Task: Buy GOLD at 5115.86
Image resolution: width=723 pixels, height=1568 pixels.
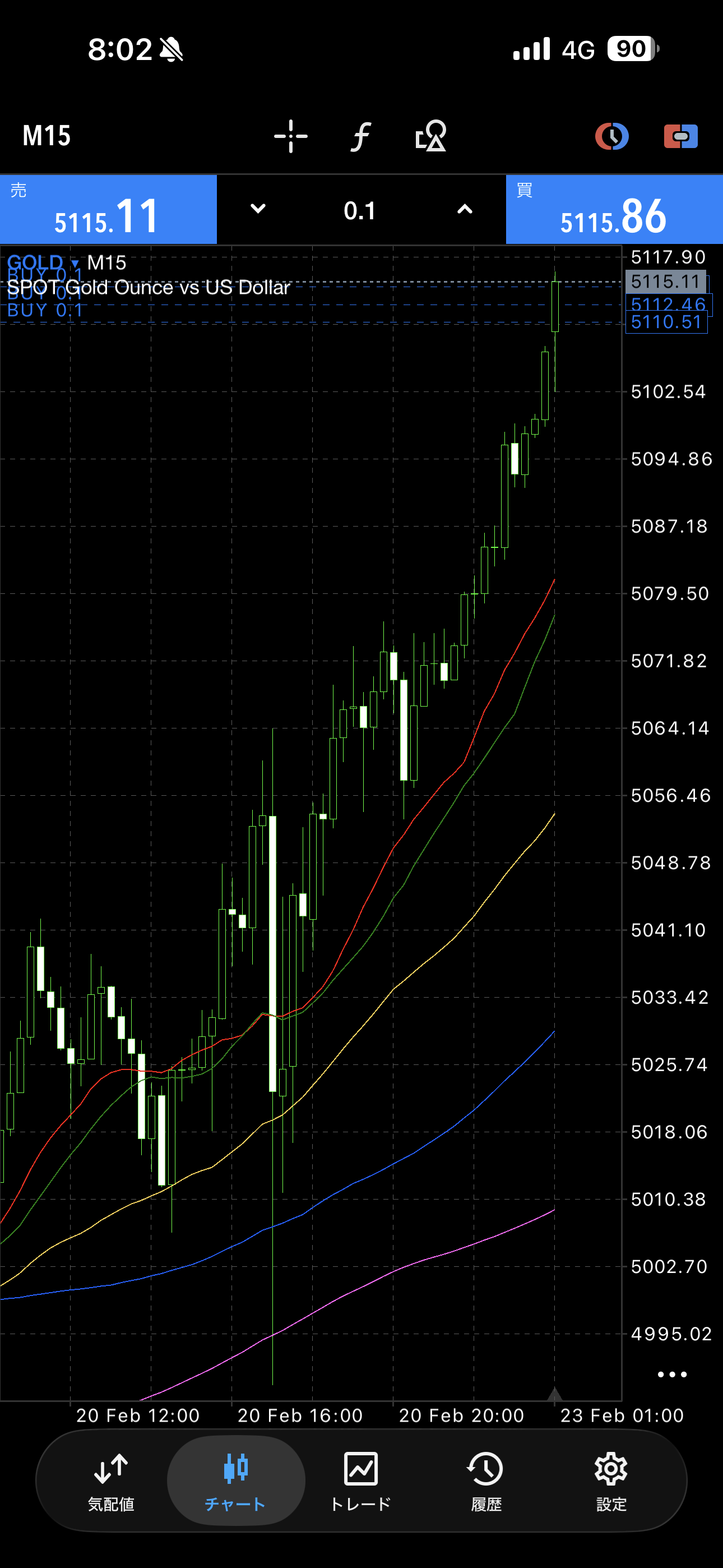Action: coord(614,210)
